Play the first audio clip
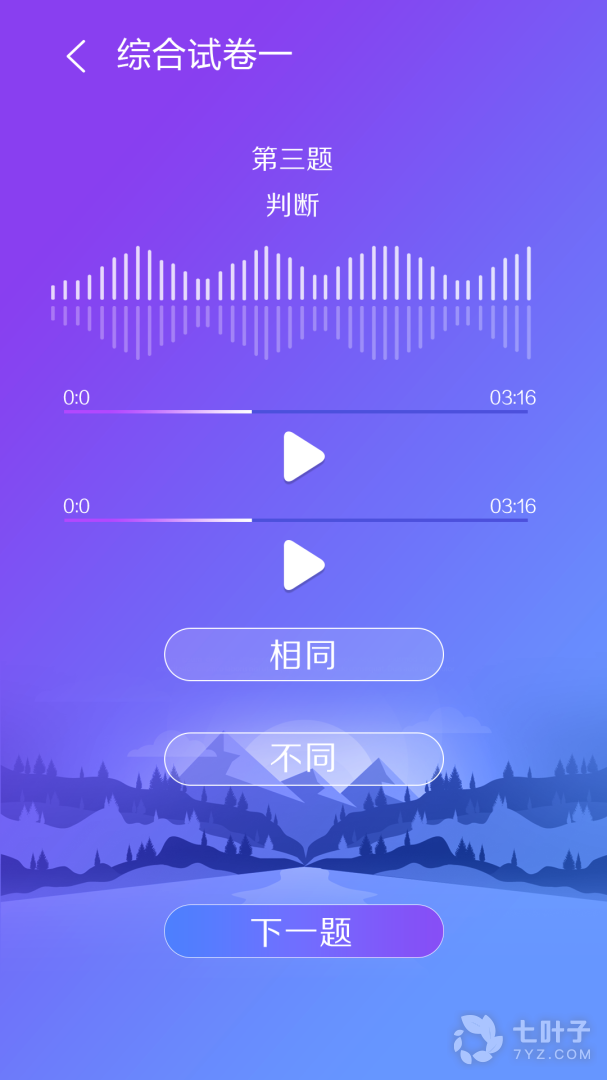 pyautogui.click(x=303, y=457)
